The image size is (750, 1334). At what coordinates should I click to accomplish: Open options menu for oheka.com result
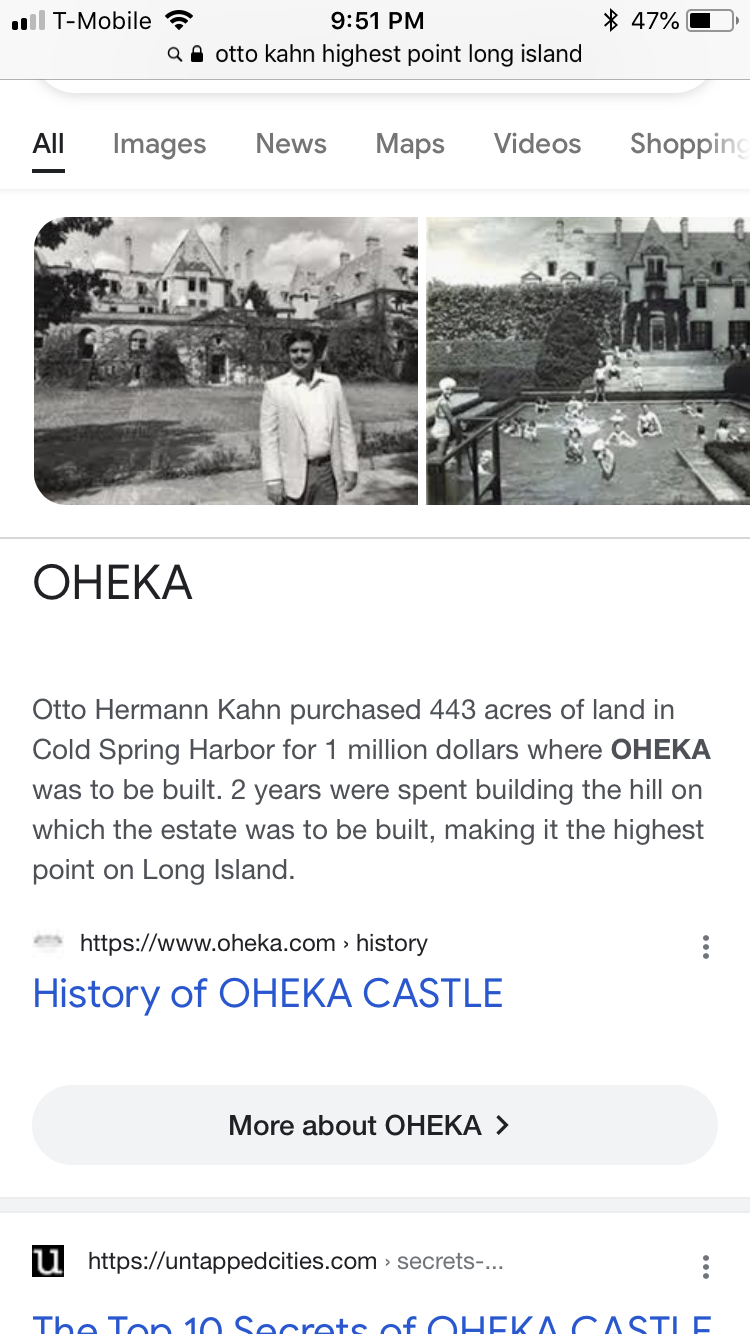click(706, 947)
